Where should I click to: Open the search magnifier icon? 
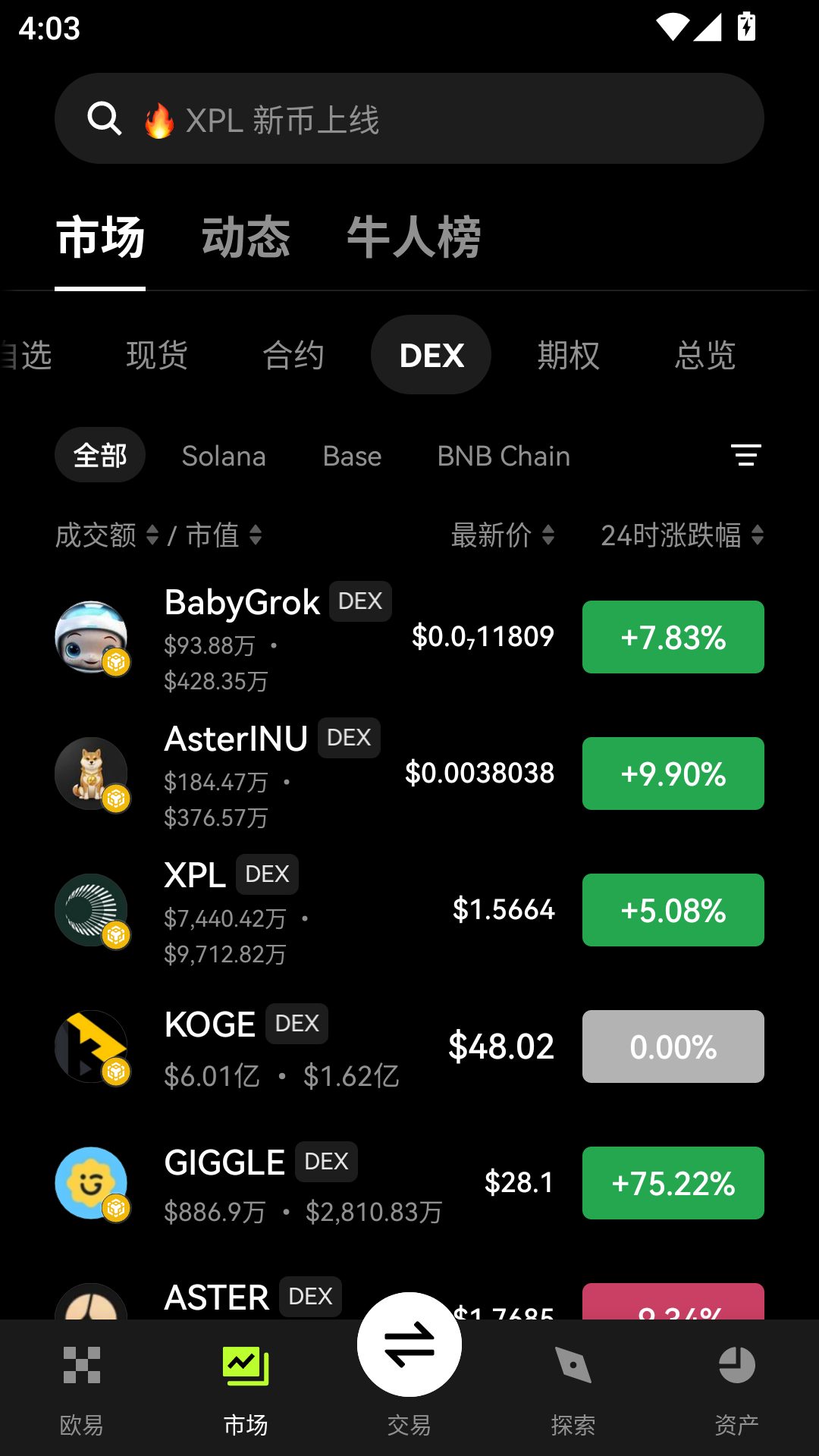click(105, 118)
